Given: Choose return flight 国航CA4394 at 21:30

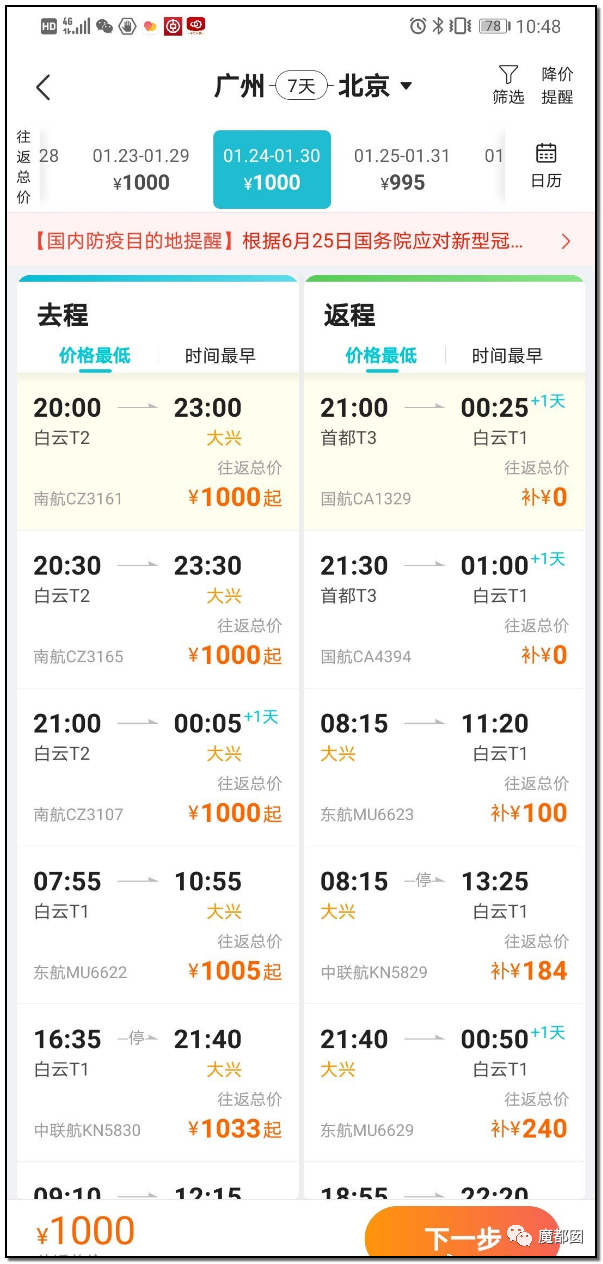Looking at the screenshot, I should [445, 610].
